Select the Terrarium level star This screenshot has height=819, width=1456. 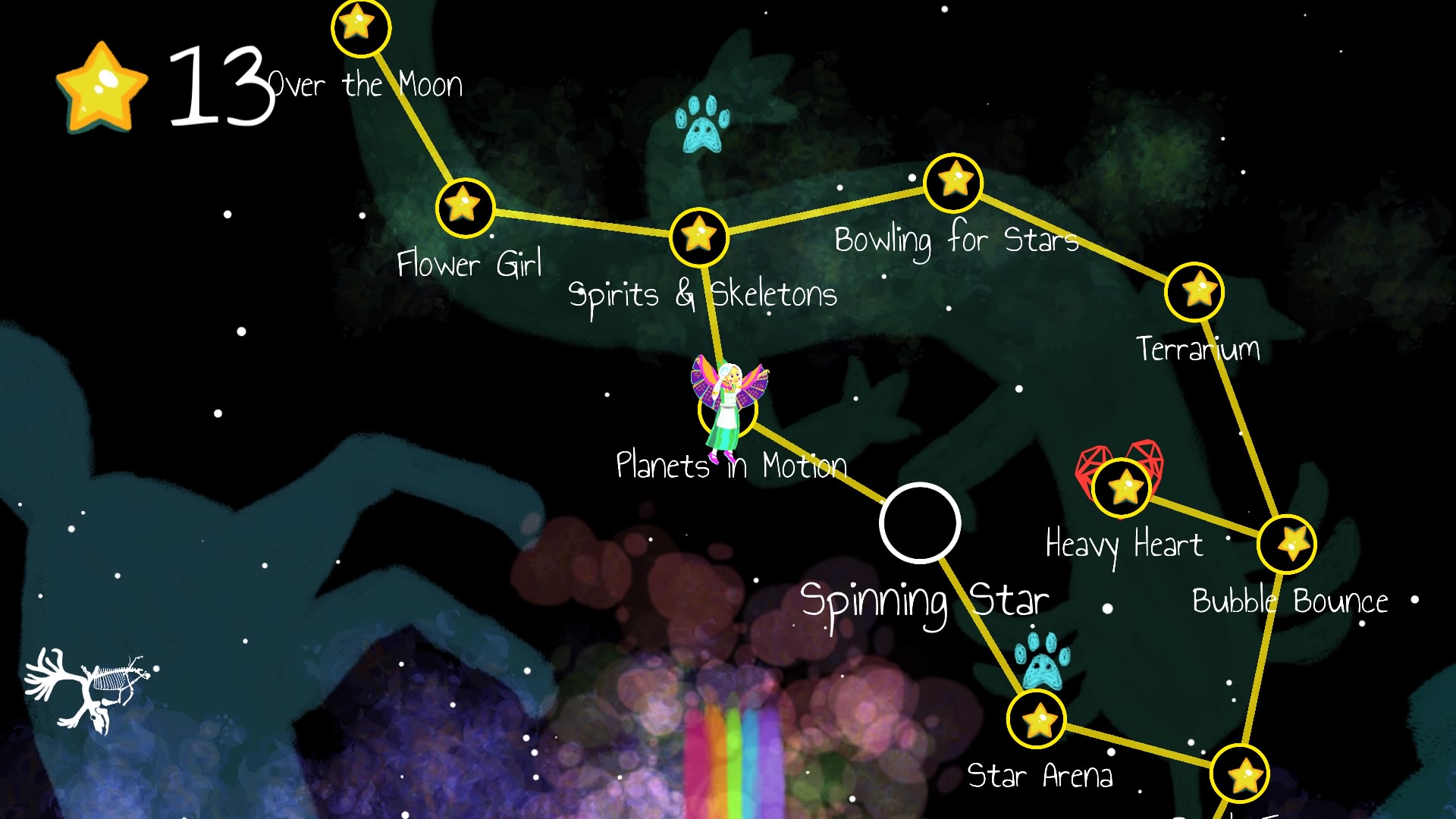pos(1194,291)
